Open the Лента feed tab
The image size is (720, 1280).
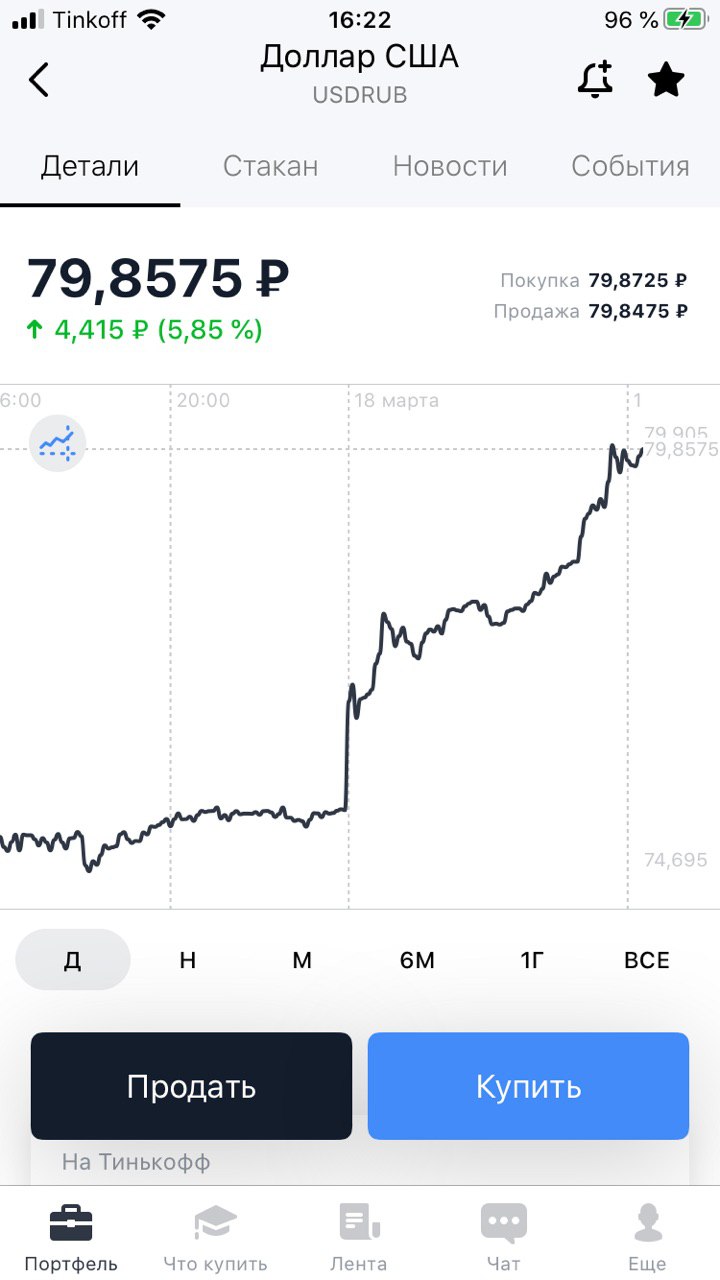pos(359,1238)
